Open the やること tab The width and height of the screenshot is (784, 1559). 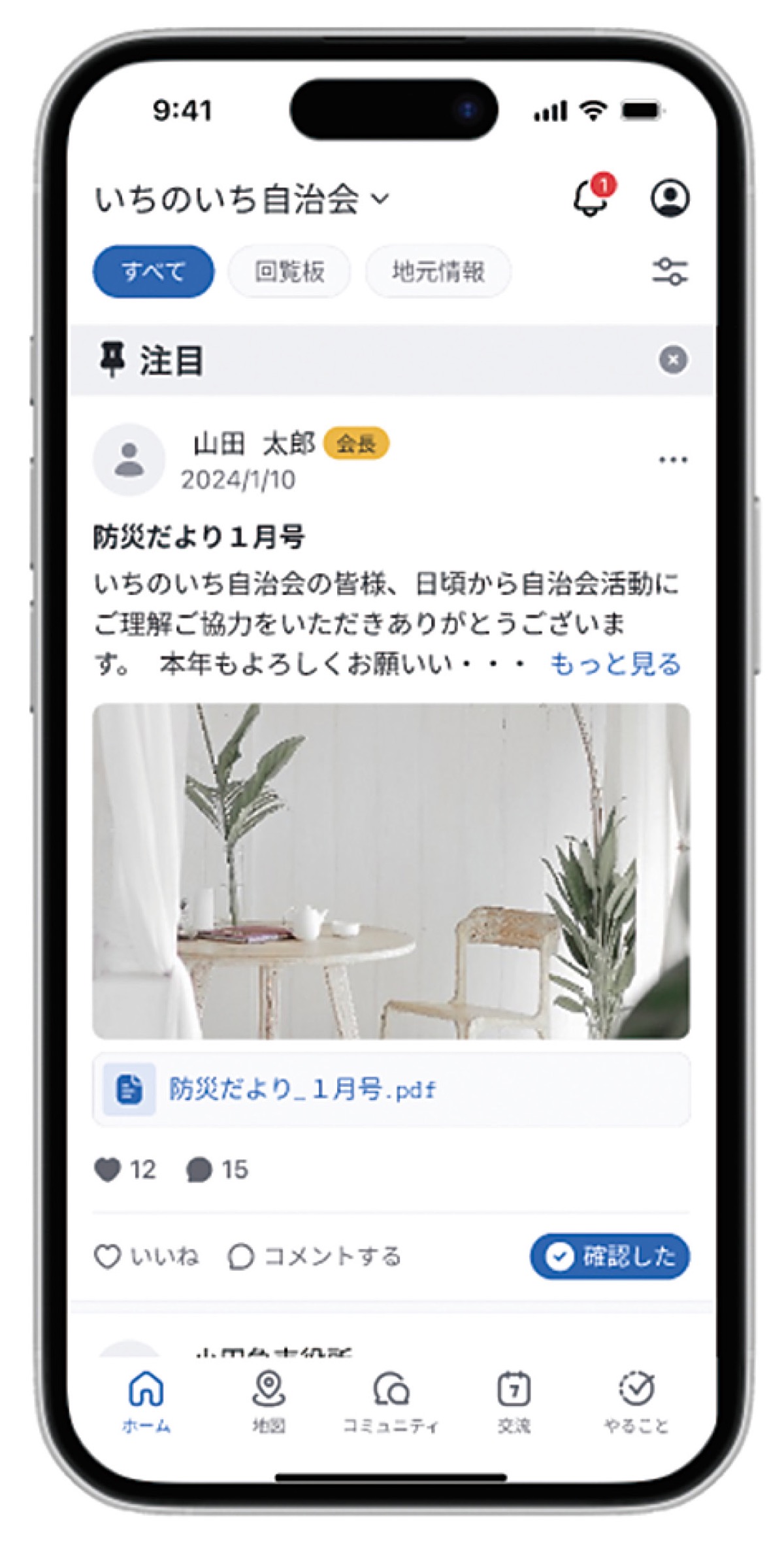coord(636,1401)
